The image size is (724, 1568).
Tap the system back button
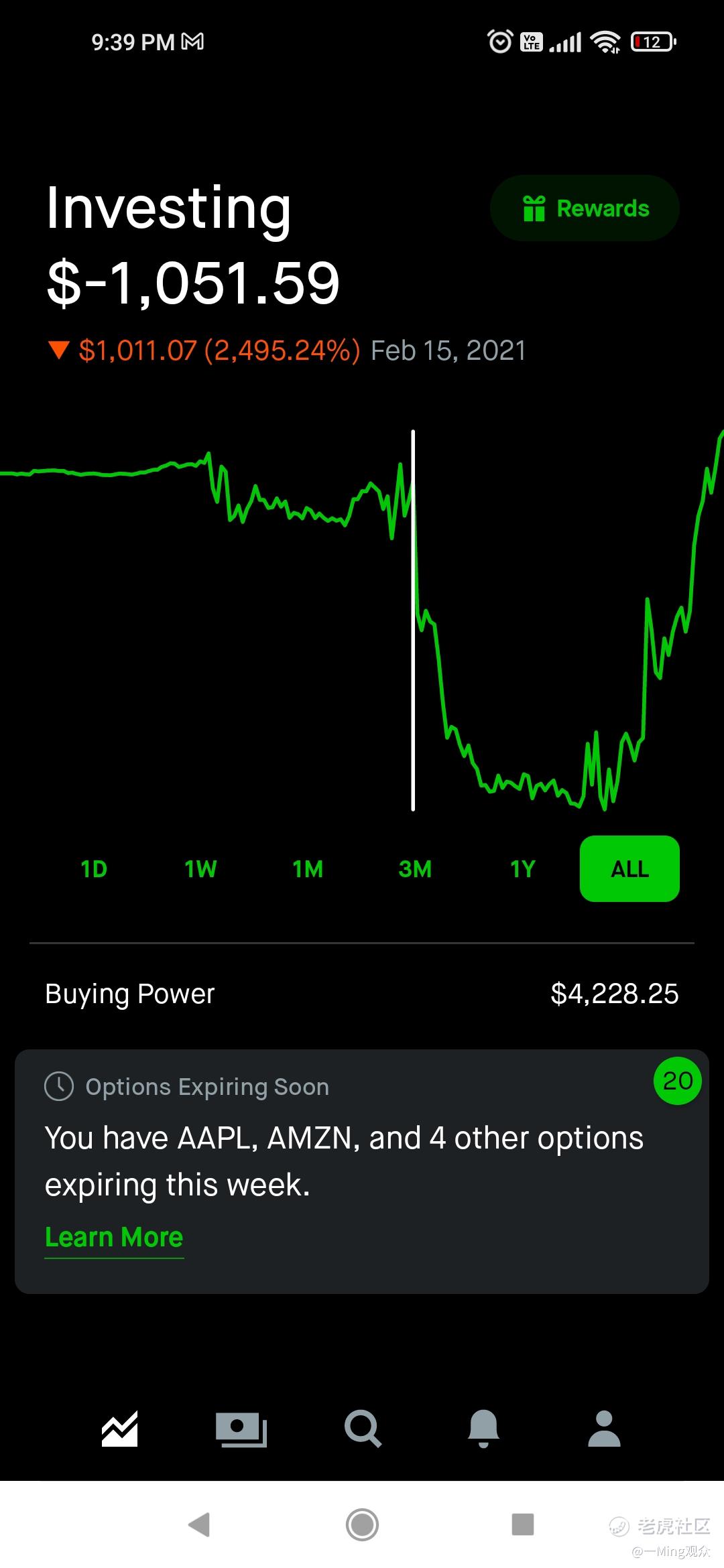coord(200,1524)
